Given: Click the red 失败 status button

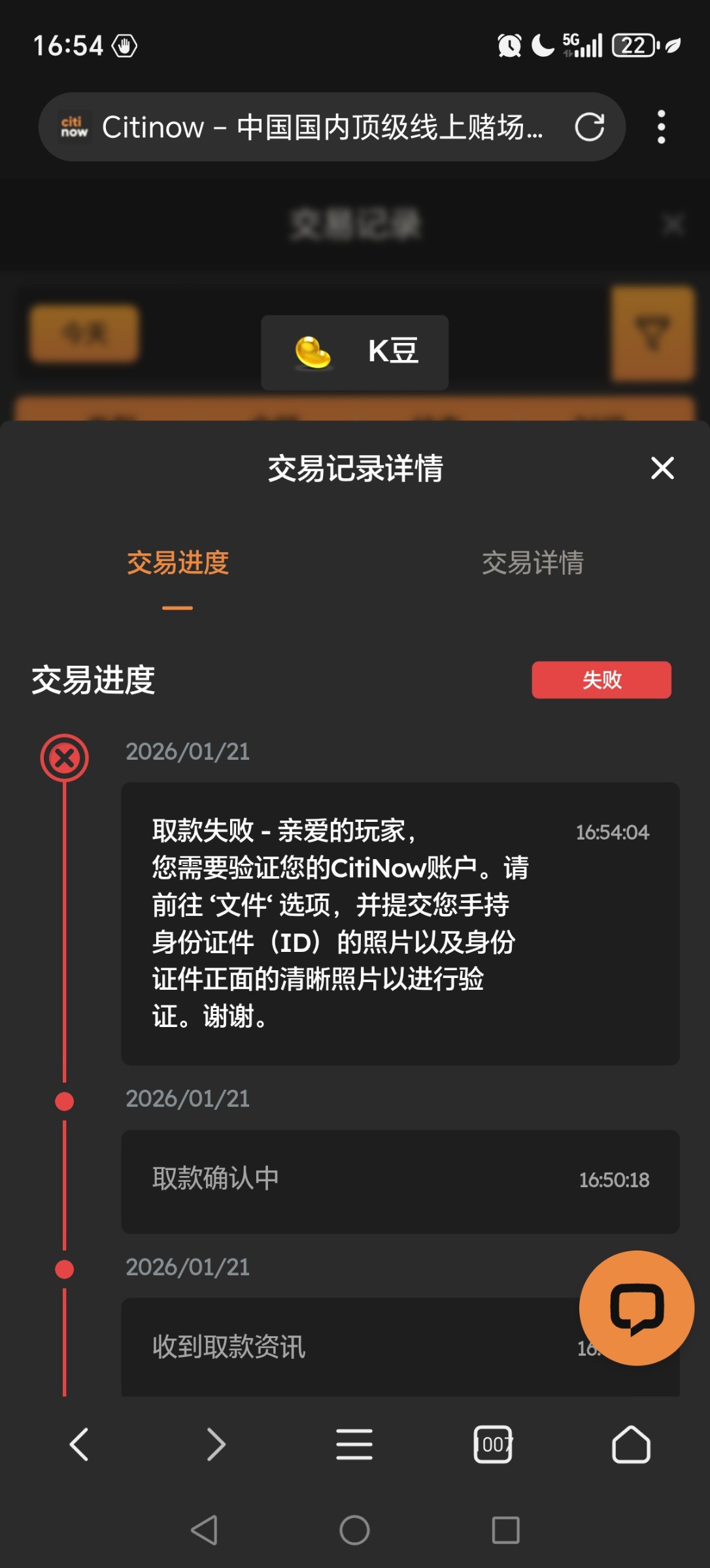Looking at the screenshot, I should (601, 680).
